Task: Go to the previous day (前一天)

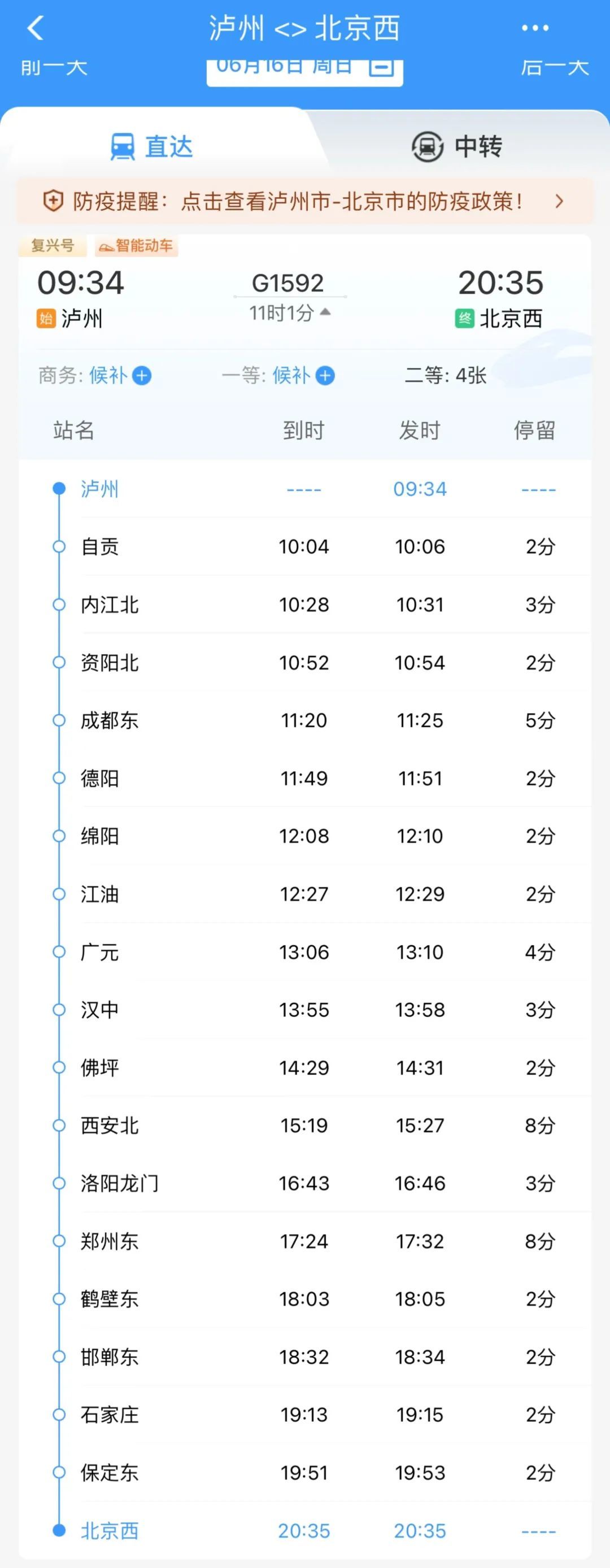Action: (x=54, y=67)
